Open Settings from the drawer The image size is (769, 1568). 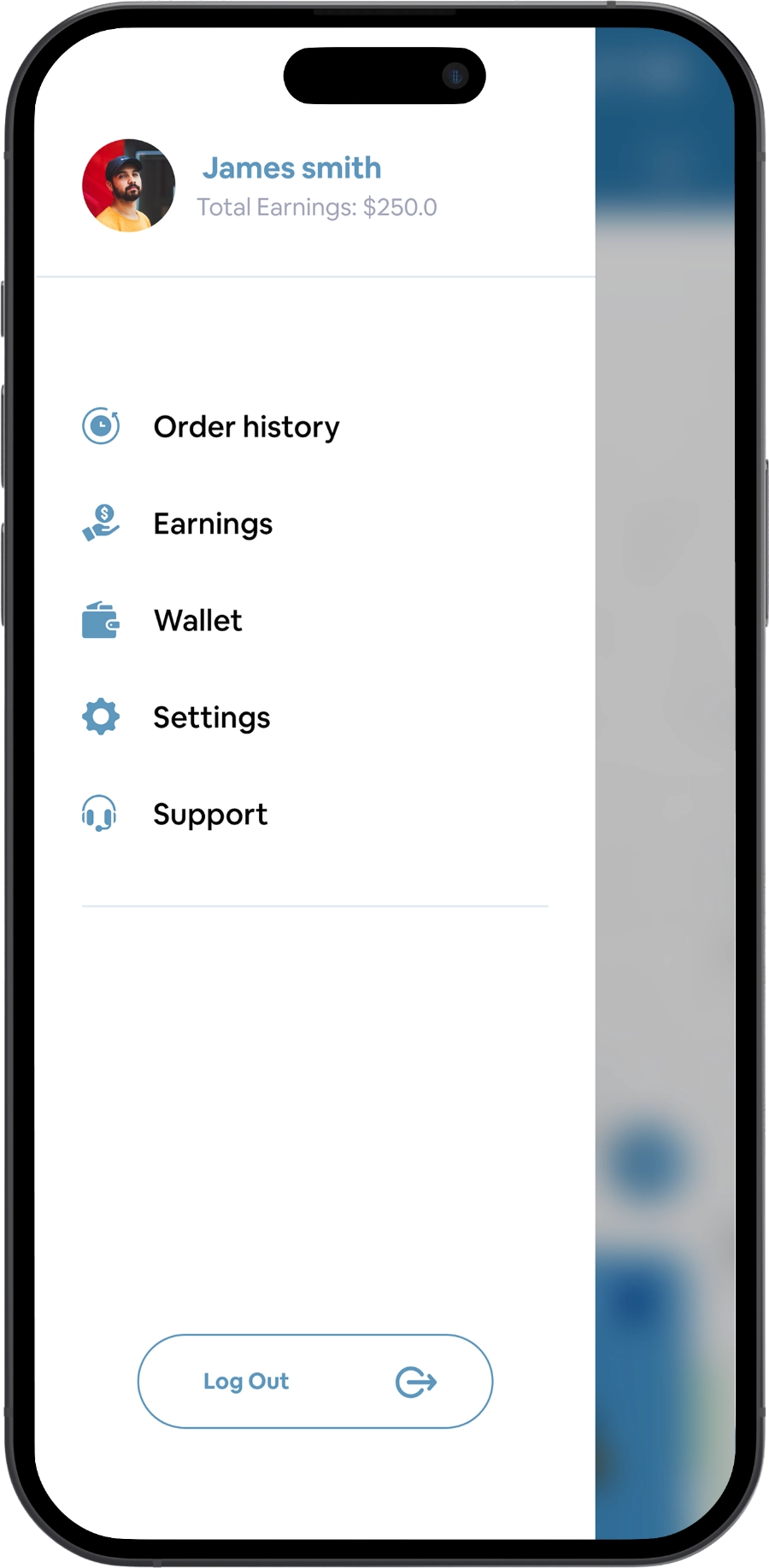pos(211,717)
